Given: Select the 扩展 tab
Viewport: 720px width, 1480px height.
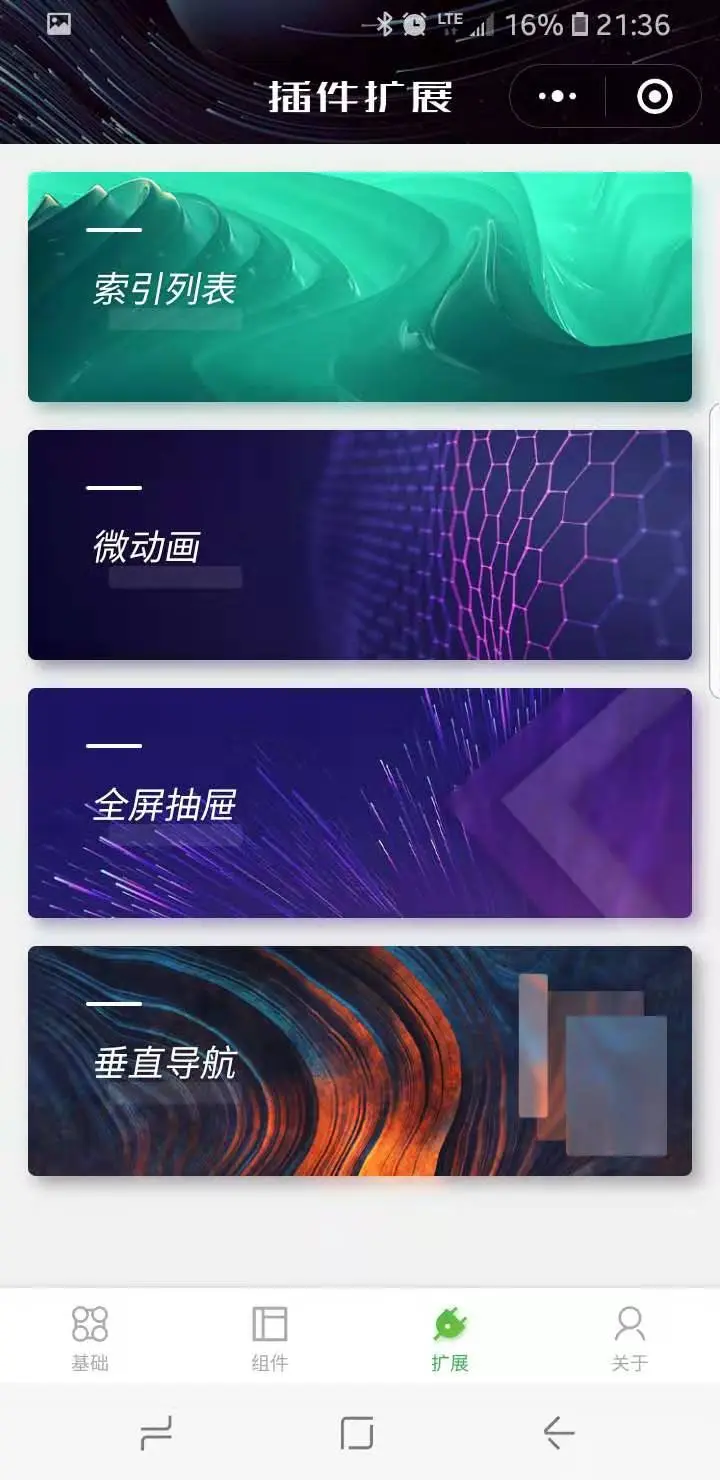Looking at the screenshot, I should tap(450, 1337).
